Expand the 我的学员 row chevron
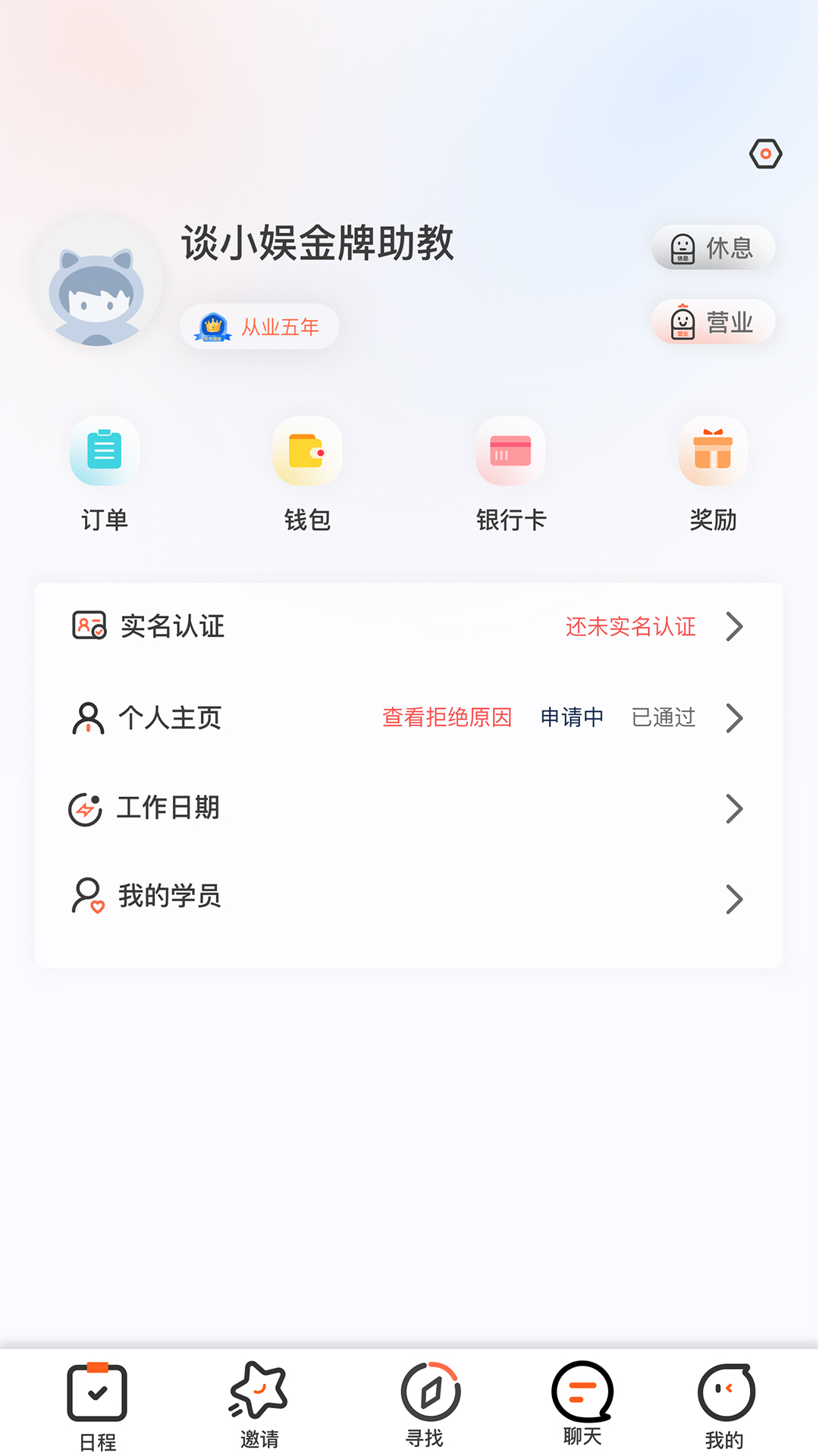This screenshot has height=1456, width=819. 733,898
